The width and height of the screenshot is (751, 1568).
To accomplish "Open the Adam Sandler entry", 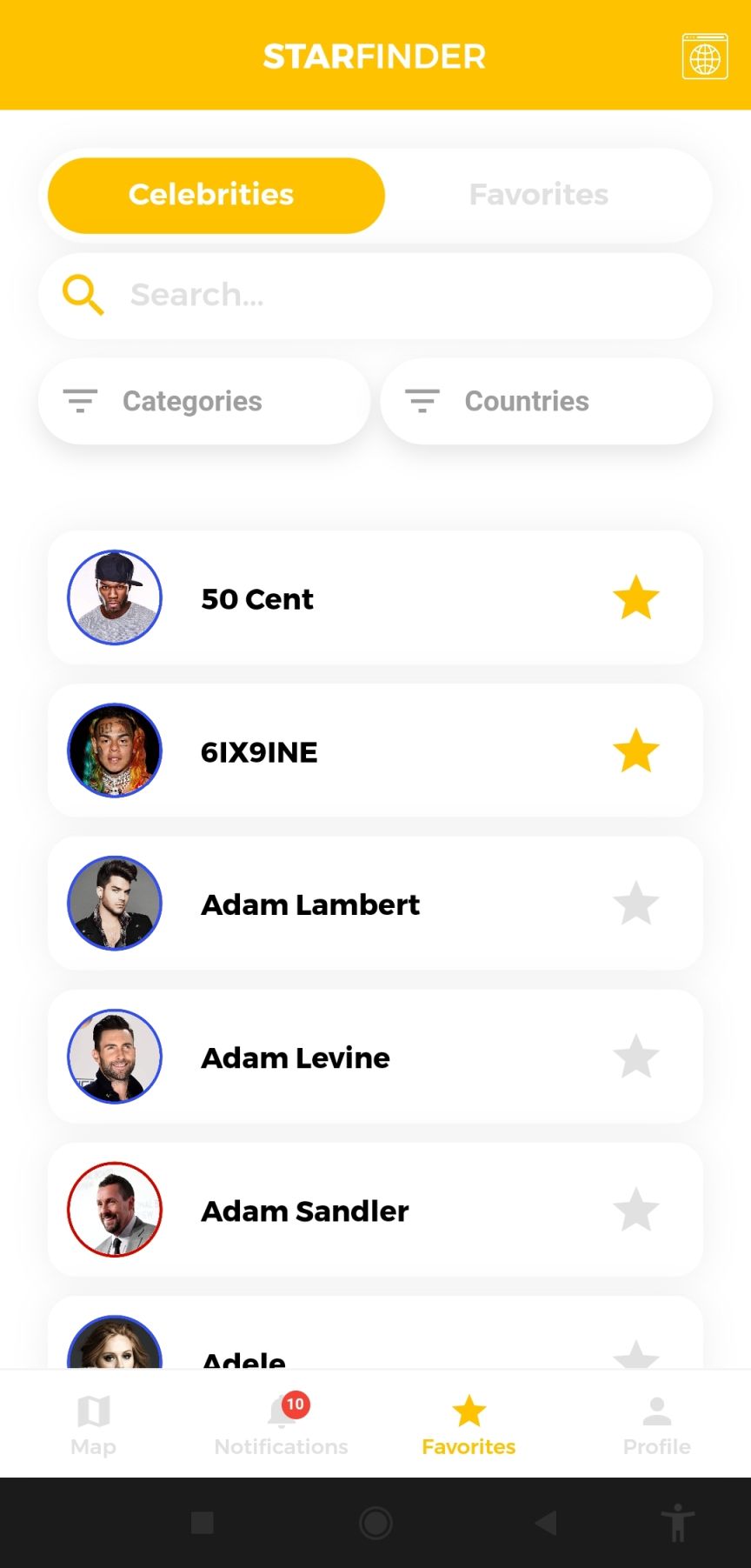I will point(375,1211).
